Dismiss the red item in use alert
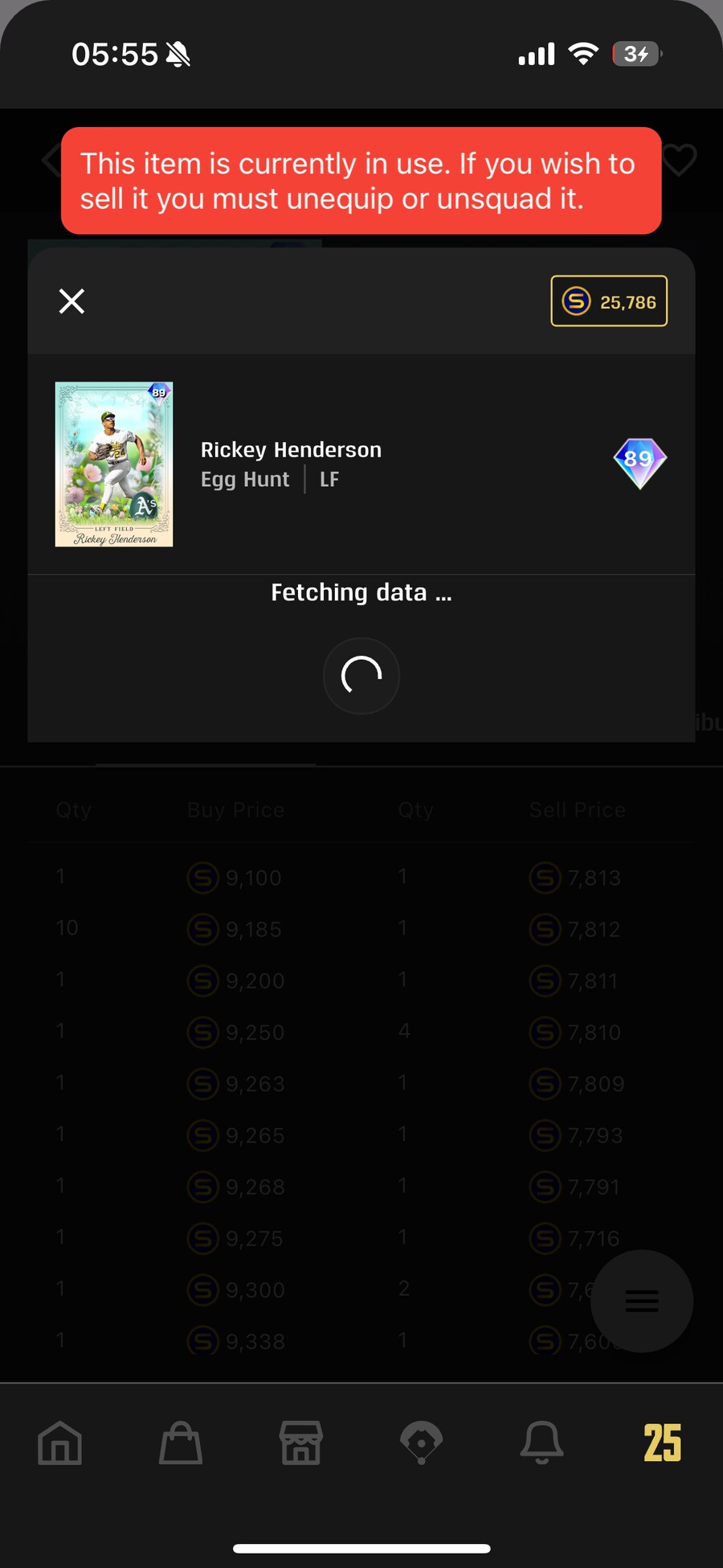This screenshot has height=1568, width=723. [361, 181]
